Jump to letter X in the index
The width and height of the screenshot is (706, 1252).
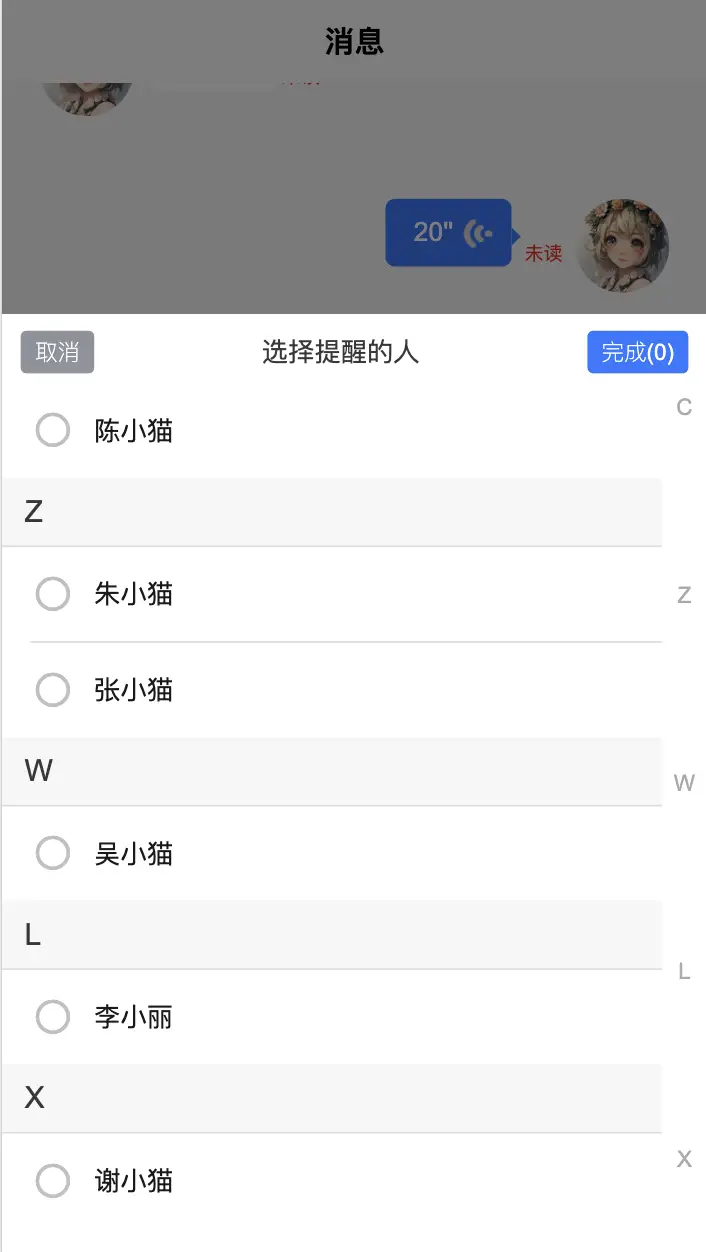(684, 1159)
